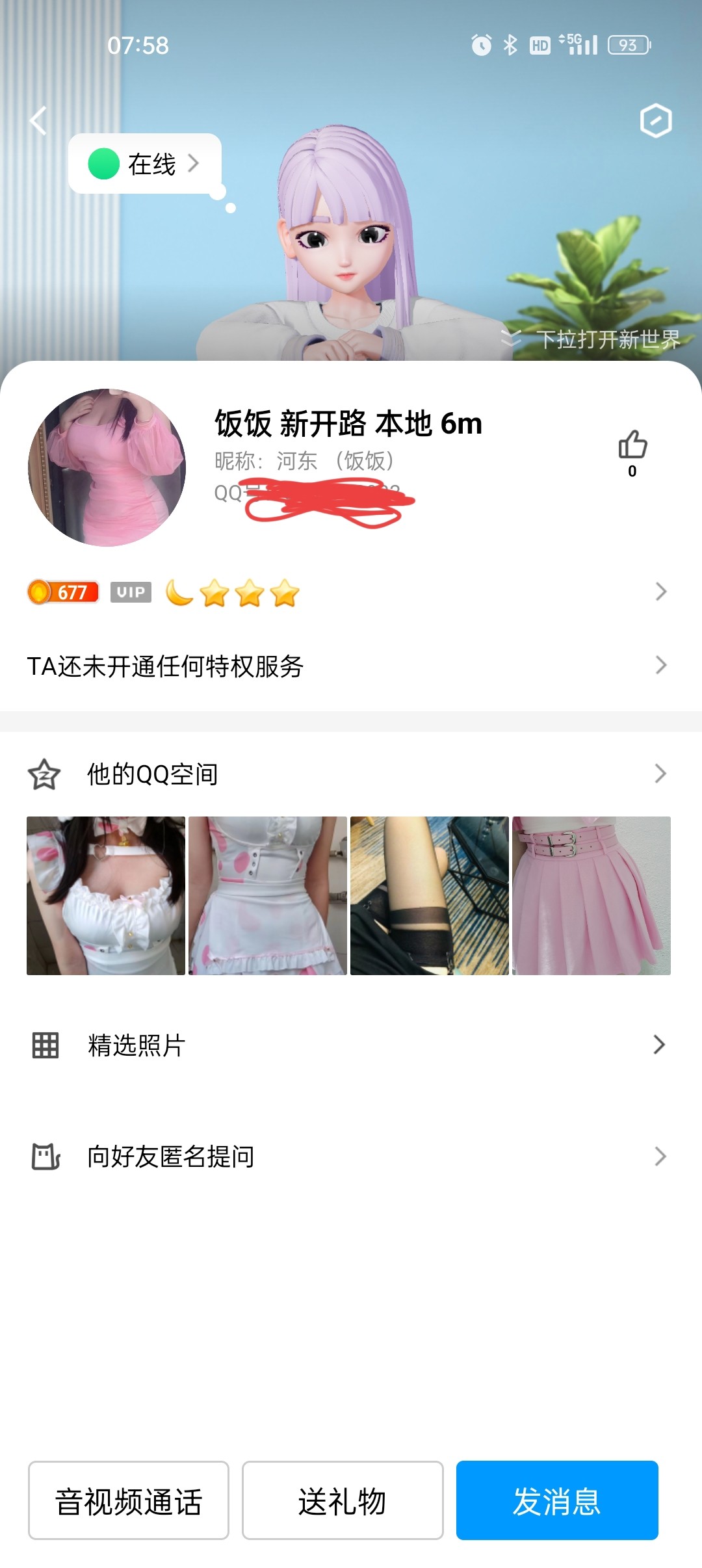Image resolution: width=702 pixels, height=1568 pixels.
Task: Tap the 送礼物 button
Action: pyautogui.click(x=343, y=1500)
